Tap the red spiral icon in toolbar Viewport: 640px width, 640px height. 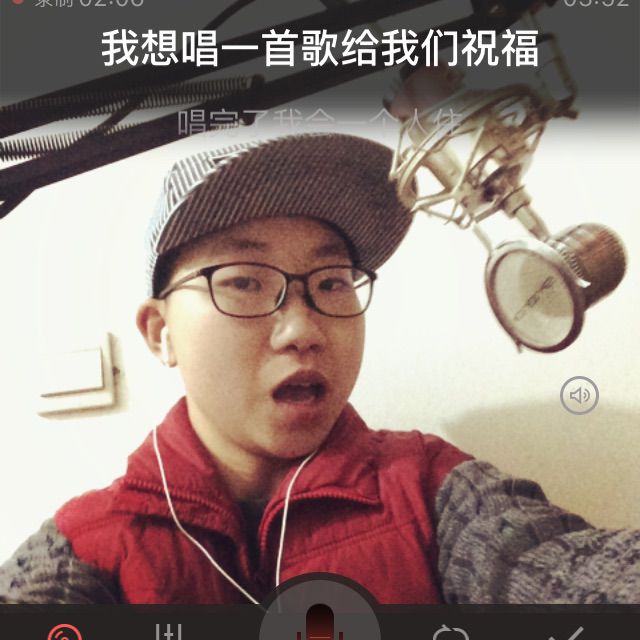click(x=64, y=633)
